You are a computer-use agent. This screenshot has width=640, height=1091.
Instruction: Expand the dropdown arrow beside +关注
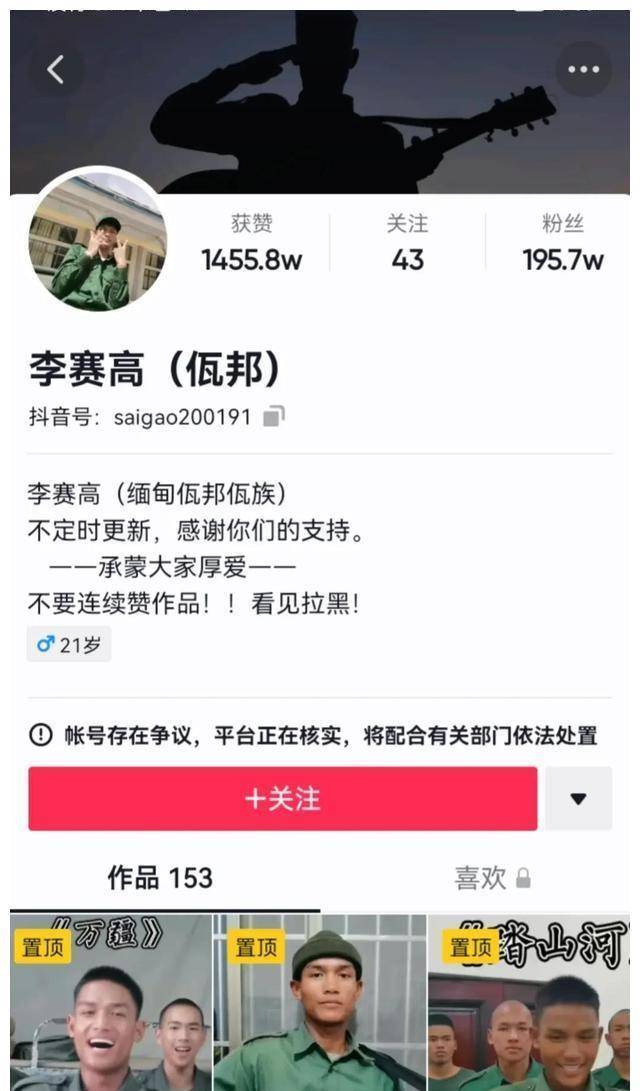click(x=578, y=798)
